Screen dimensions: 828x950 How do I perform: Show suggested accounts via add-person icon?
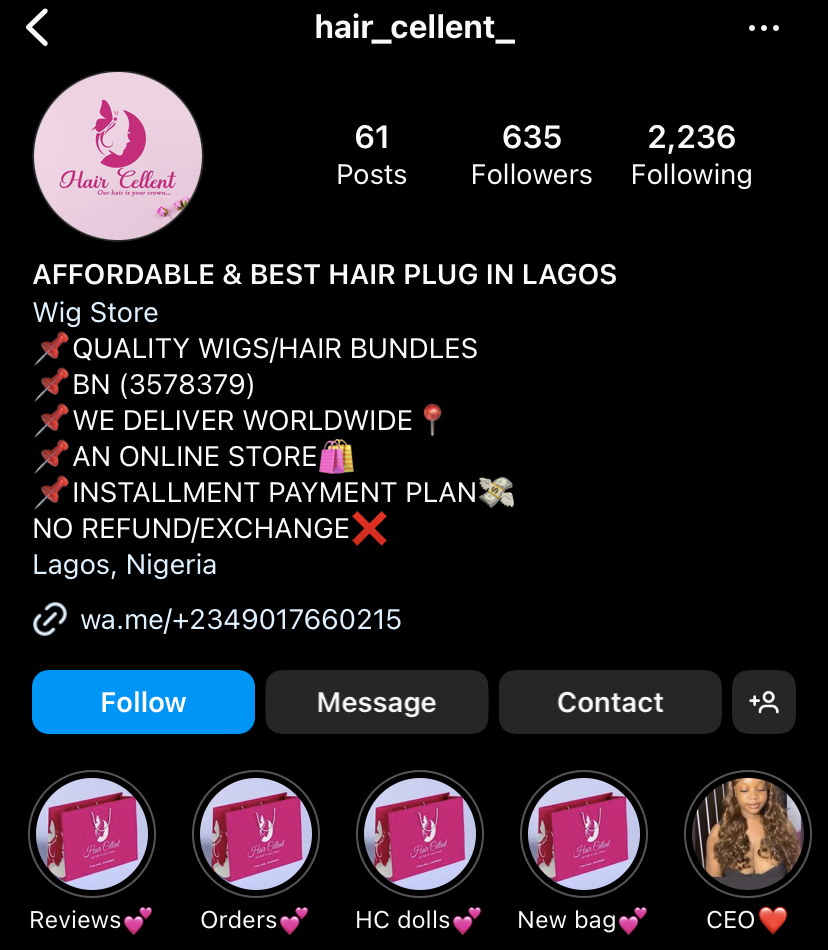764,702
